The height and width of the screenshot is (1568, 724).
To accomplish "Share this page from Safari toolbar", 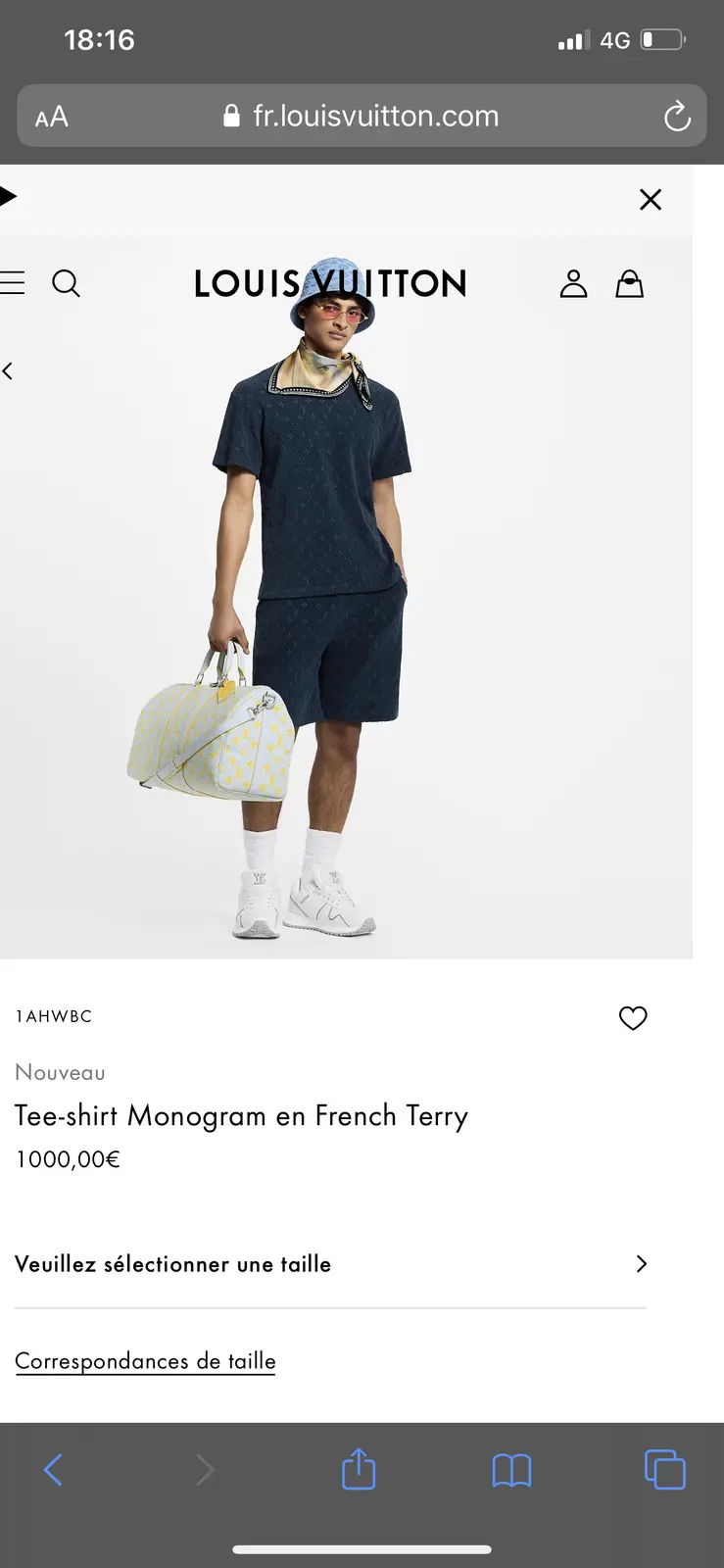I will coord(359,1469).
